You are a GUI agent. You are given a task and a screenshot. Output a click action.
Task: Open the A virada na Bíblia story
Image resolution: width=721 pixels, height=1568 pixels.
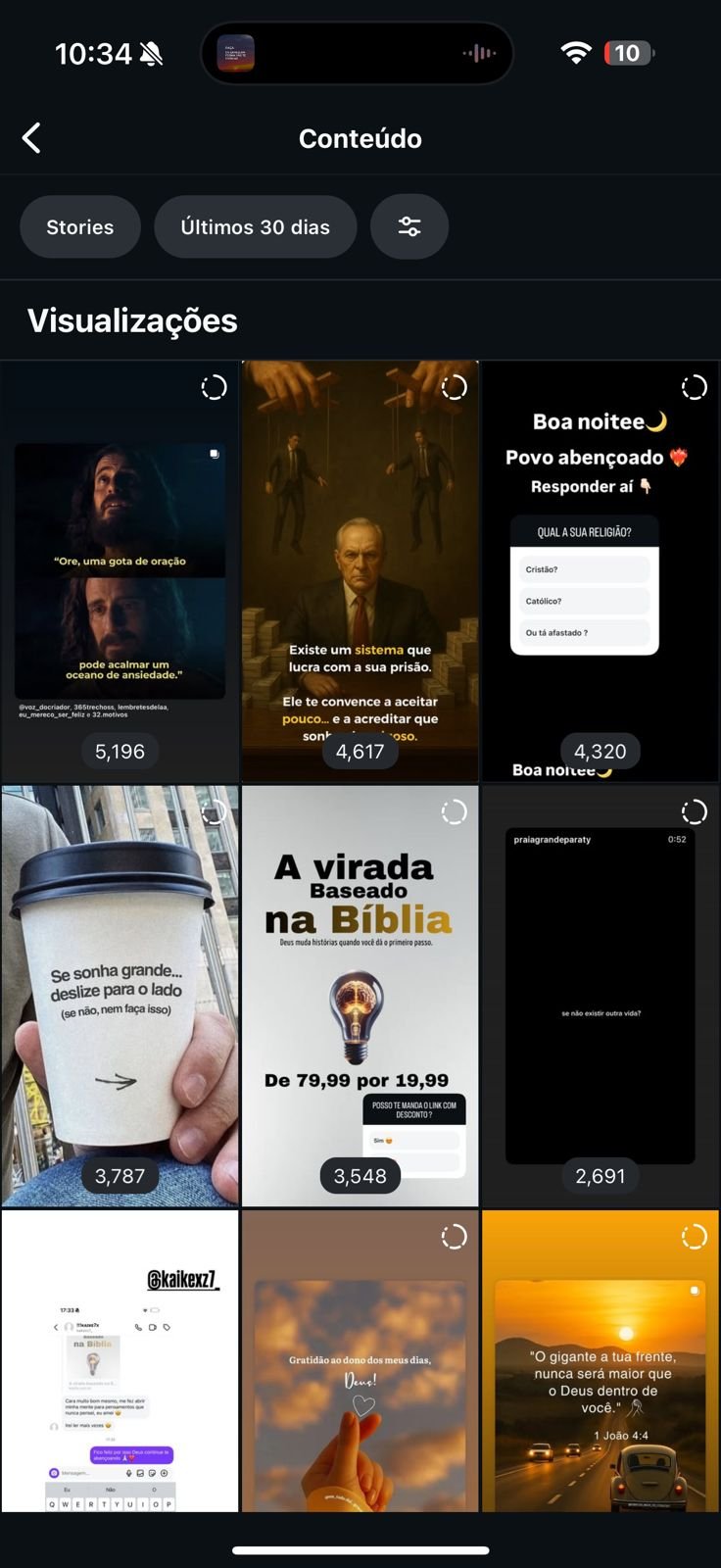(x=360, y=995)
